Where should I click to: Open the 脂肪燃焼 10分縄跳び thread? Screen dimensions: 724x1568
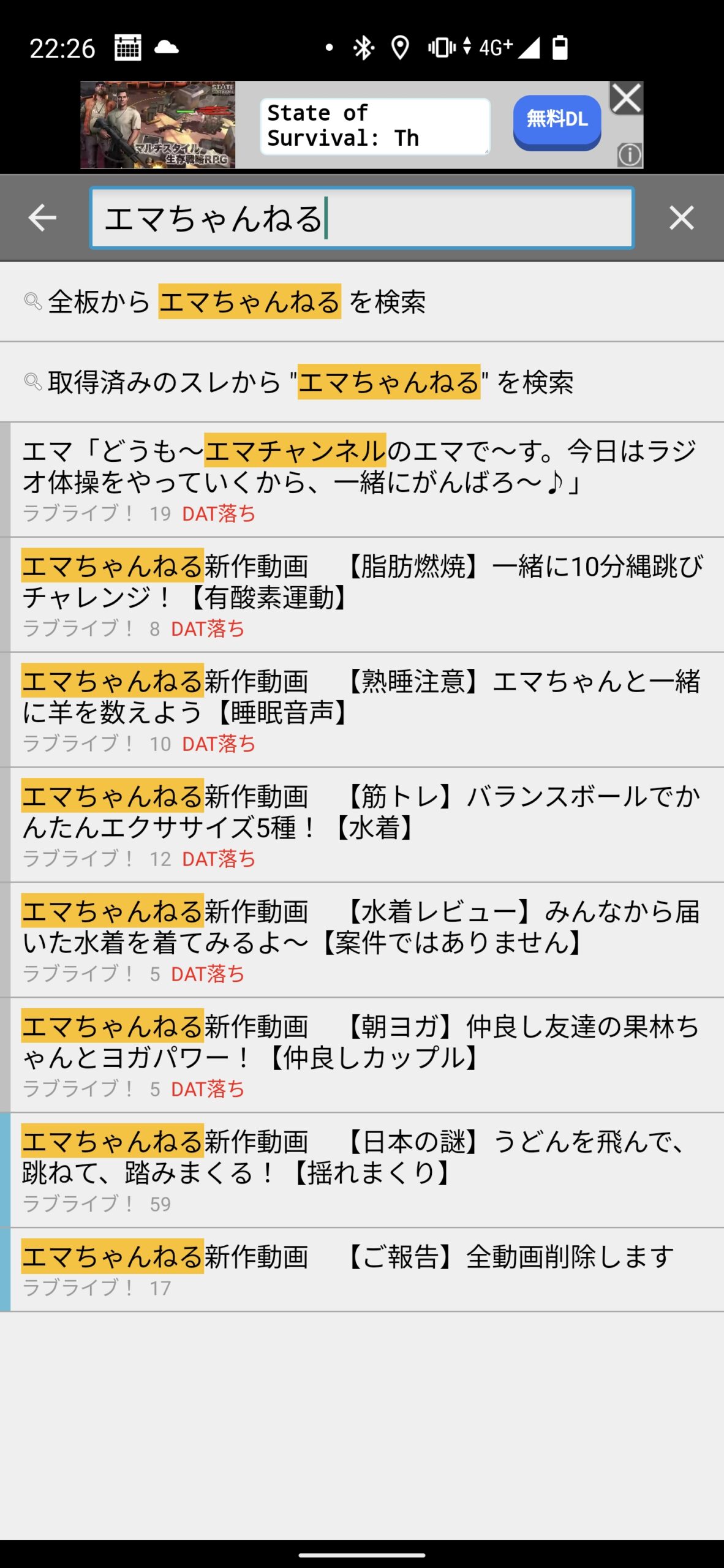tap(362, 595)
